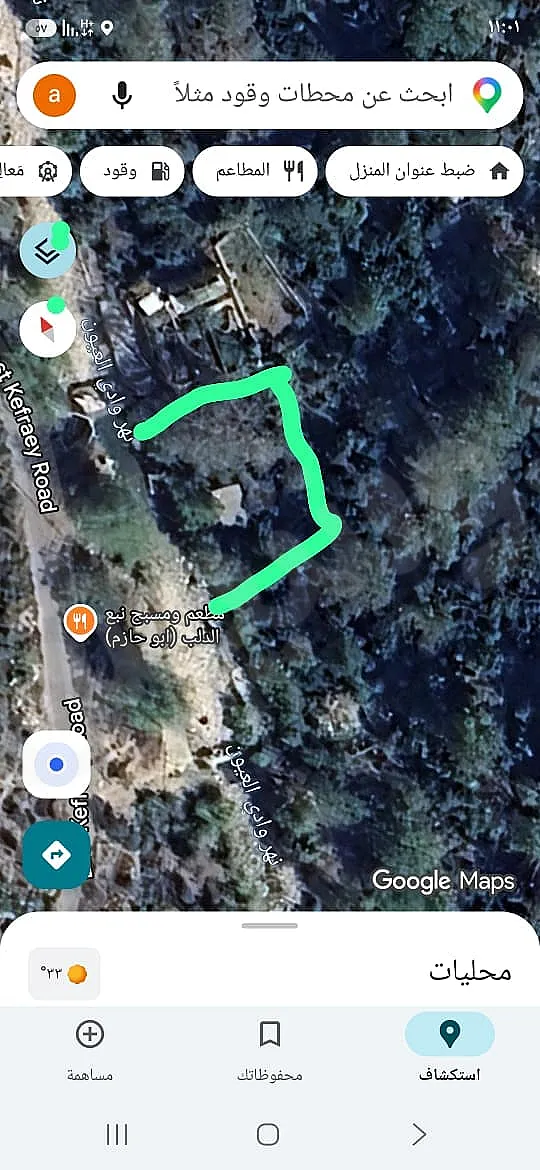Select the Restaurants chip
This screenshot has height=1170, width=540.
pyautogui.click(x=254, y=171)
